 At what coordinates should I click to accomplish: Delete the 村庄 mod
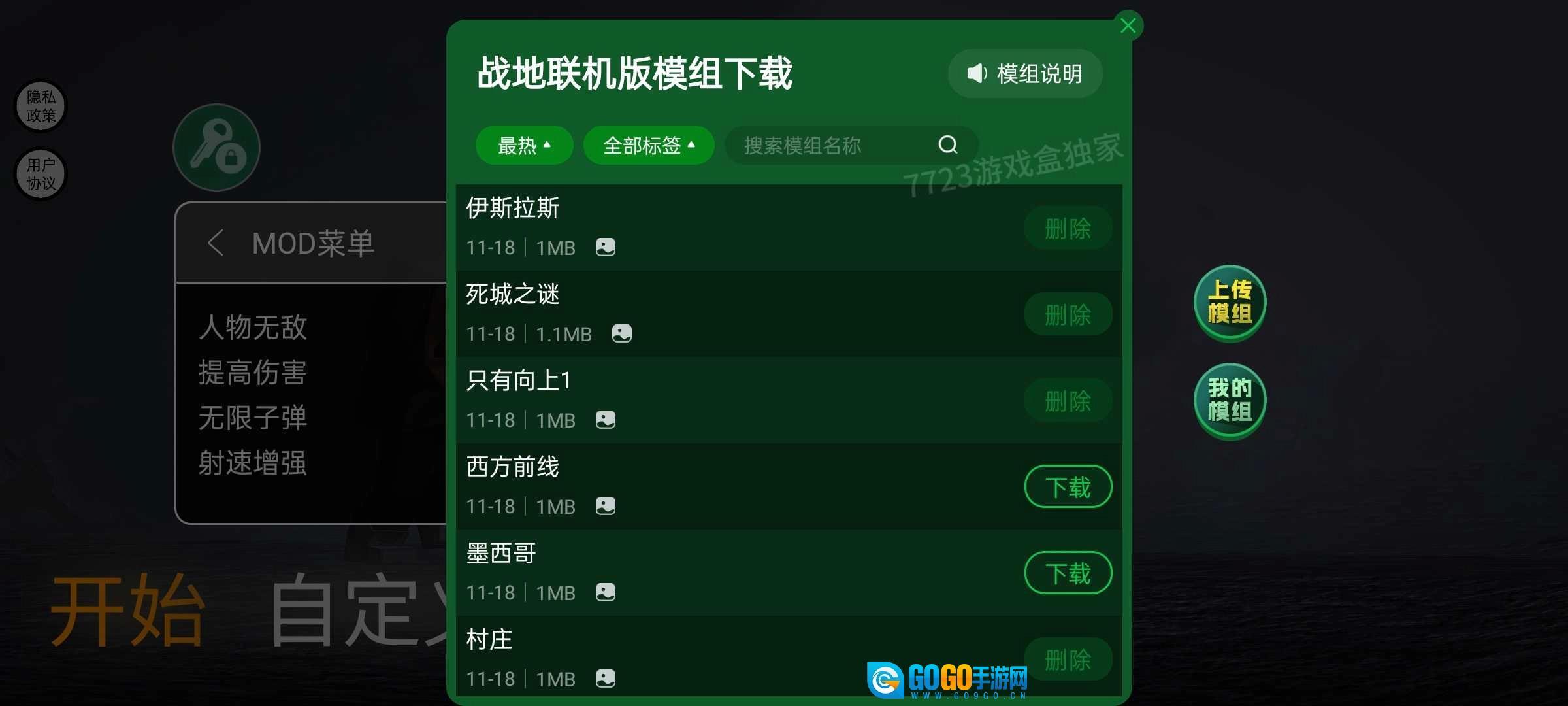pos(1068,660)
